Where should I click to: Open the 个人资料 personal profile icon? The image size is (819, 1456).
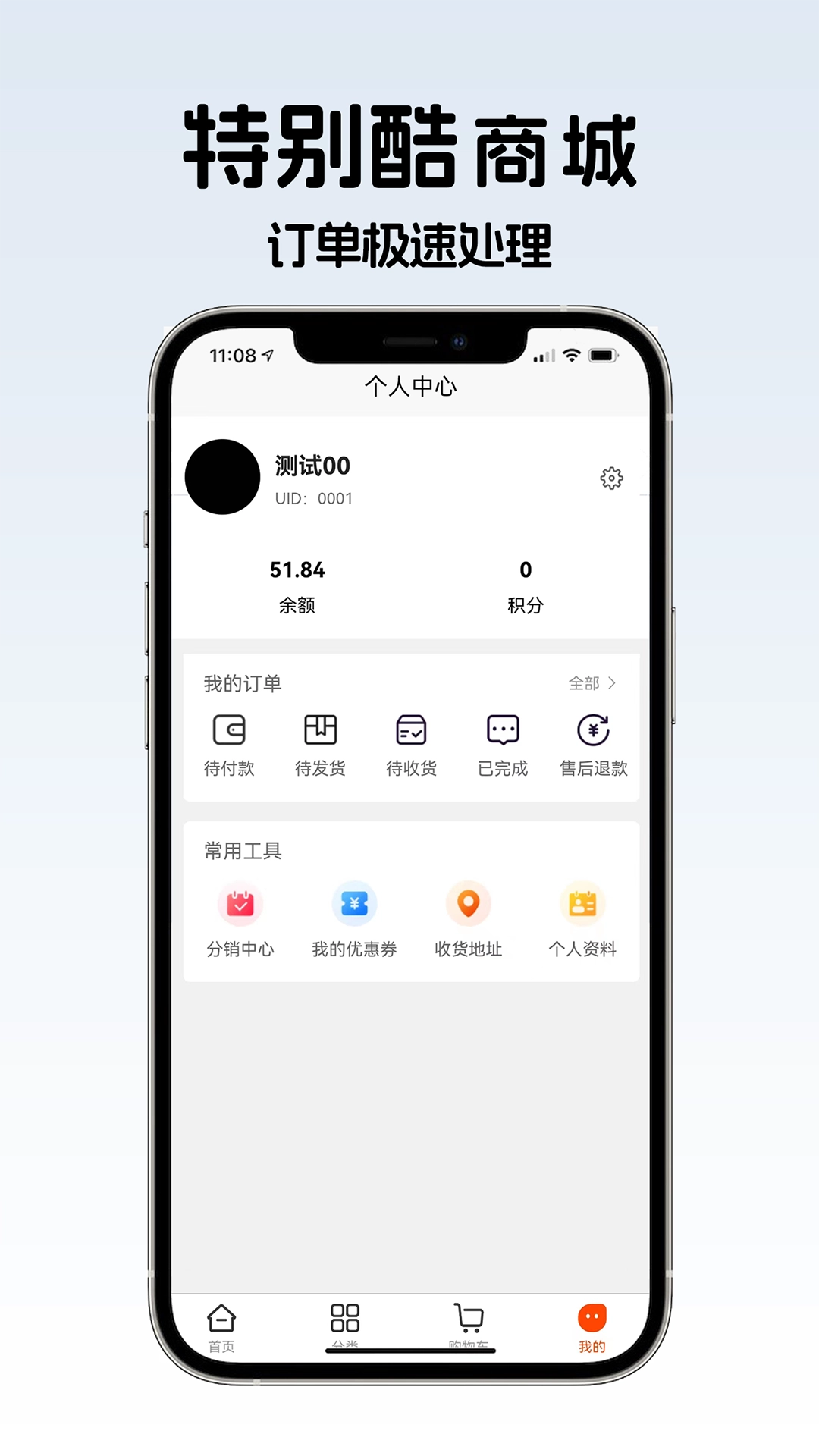(582, 904)
